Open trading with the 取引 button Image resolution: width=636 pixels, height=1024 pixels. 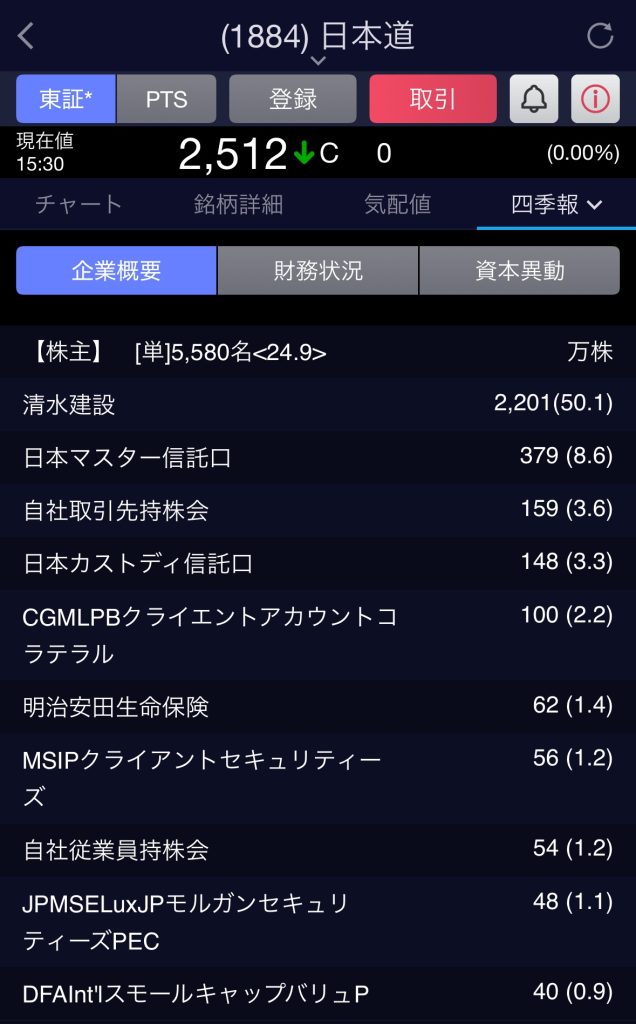point(432,99)
